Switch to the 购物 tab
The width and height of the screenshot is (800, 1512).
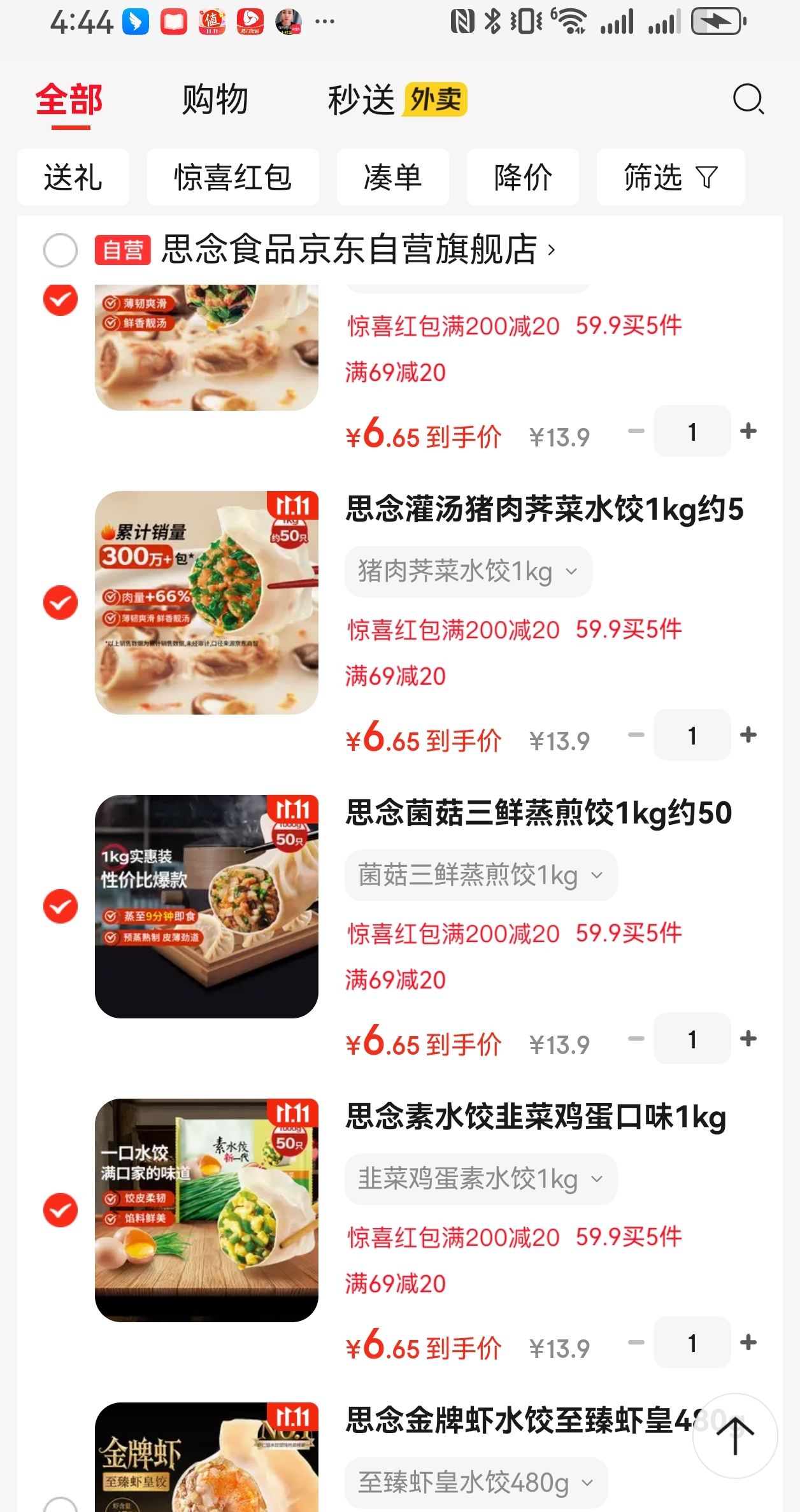coord(214,99)
